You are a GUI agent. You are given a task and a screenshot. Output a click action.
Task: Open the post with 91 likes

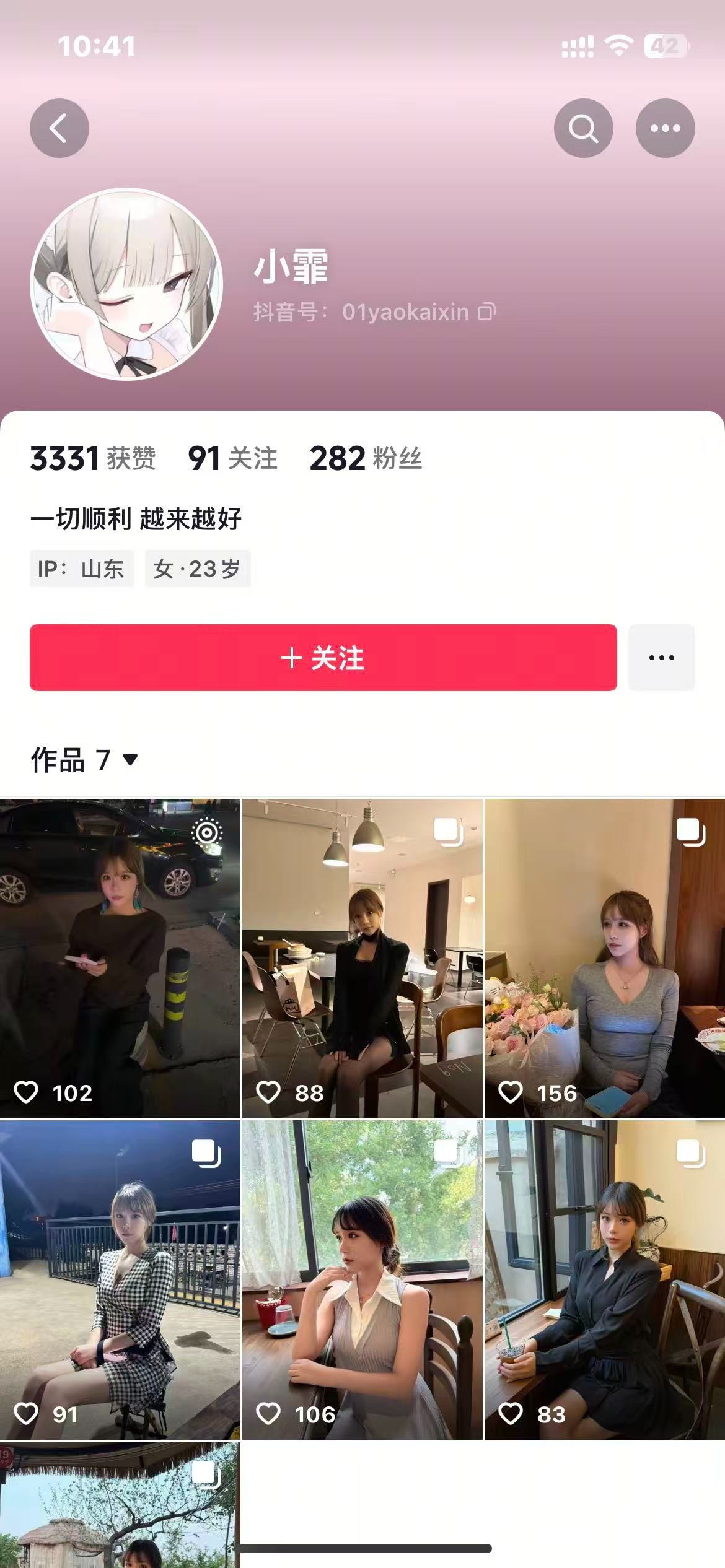(x=120, y=1279)
